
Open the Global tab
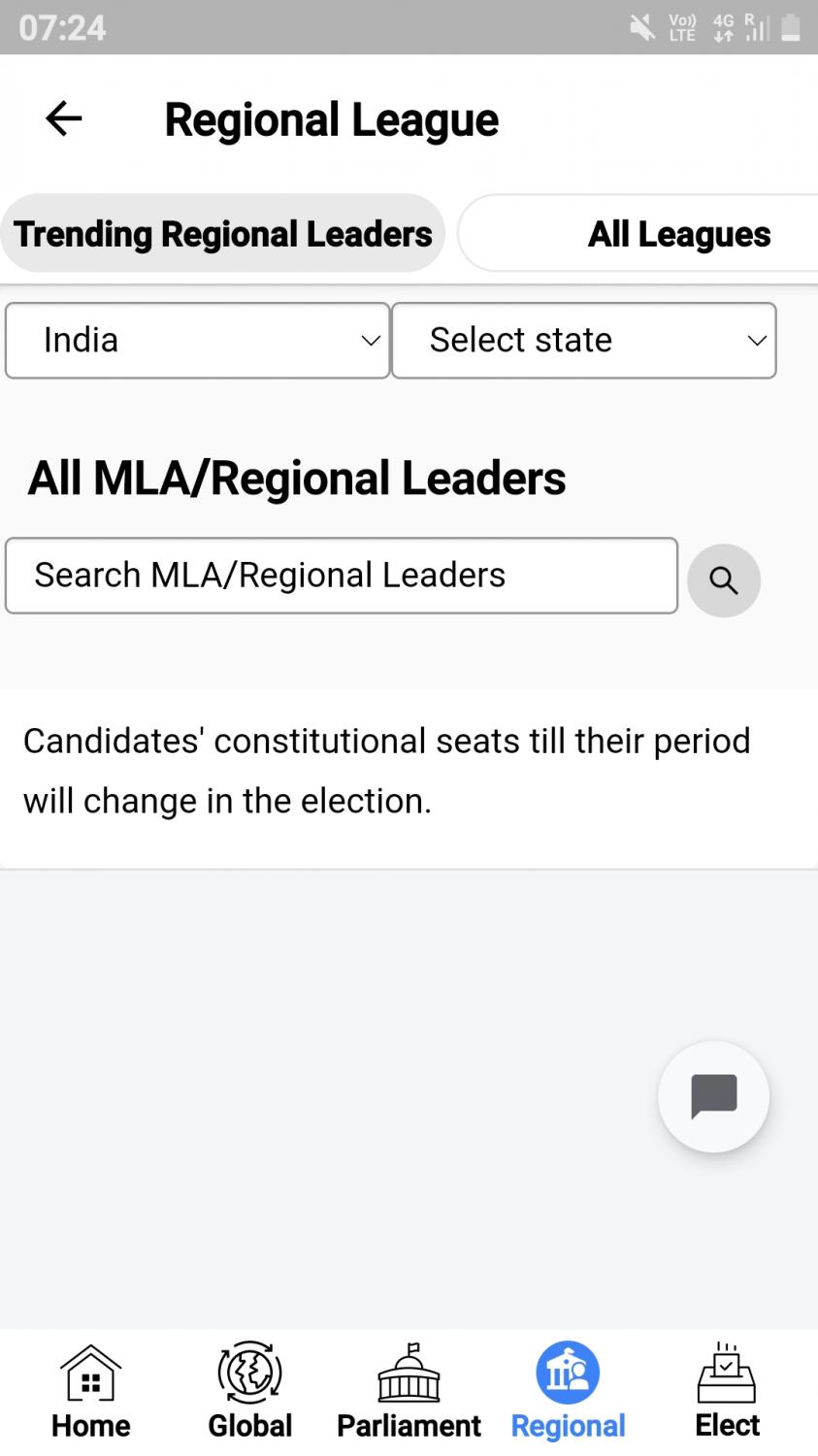click(249, 1392)
